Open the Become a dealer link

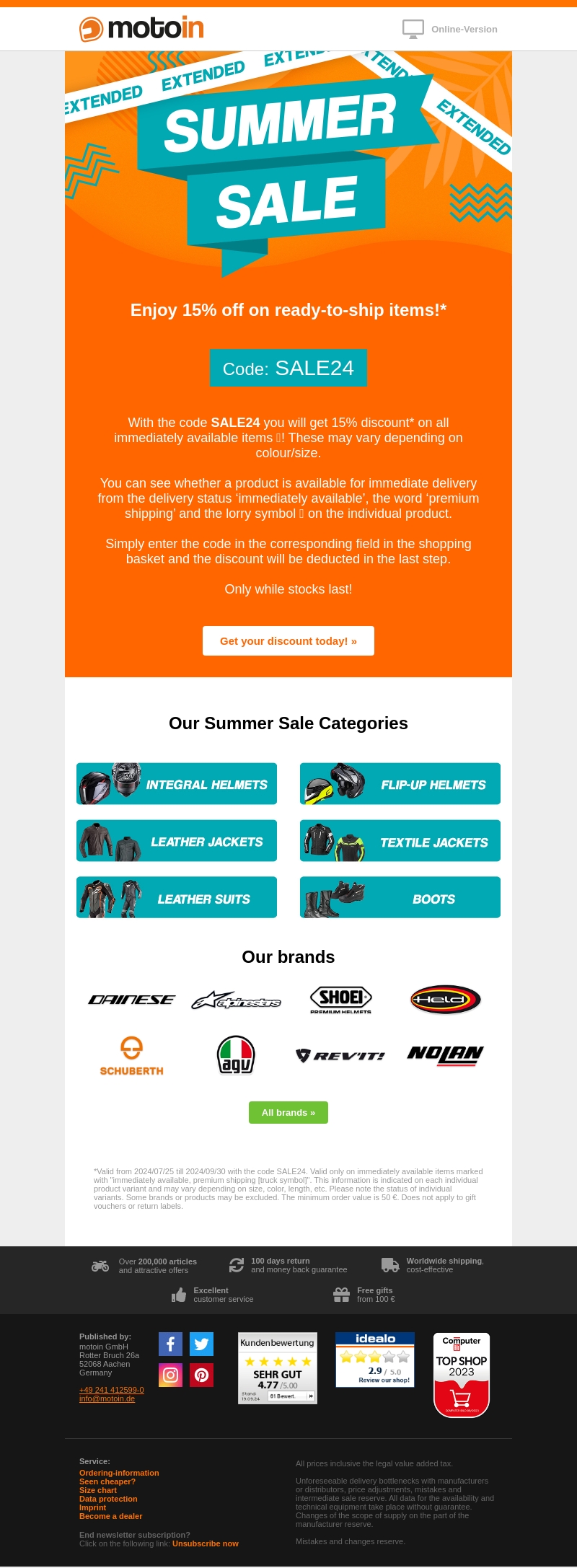click(110, 1516)
